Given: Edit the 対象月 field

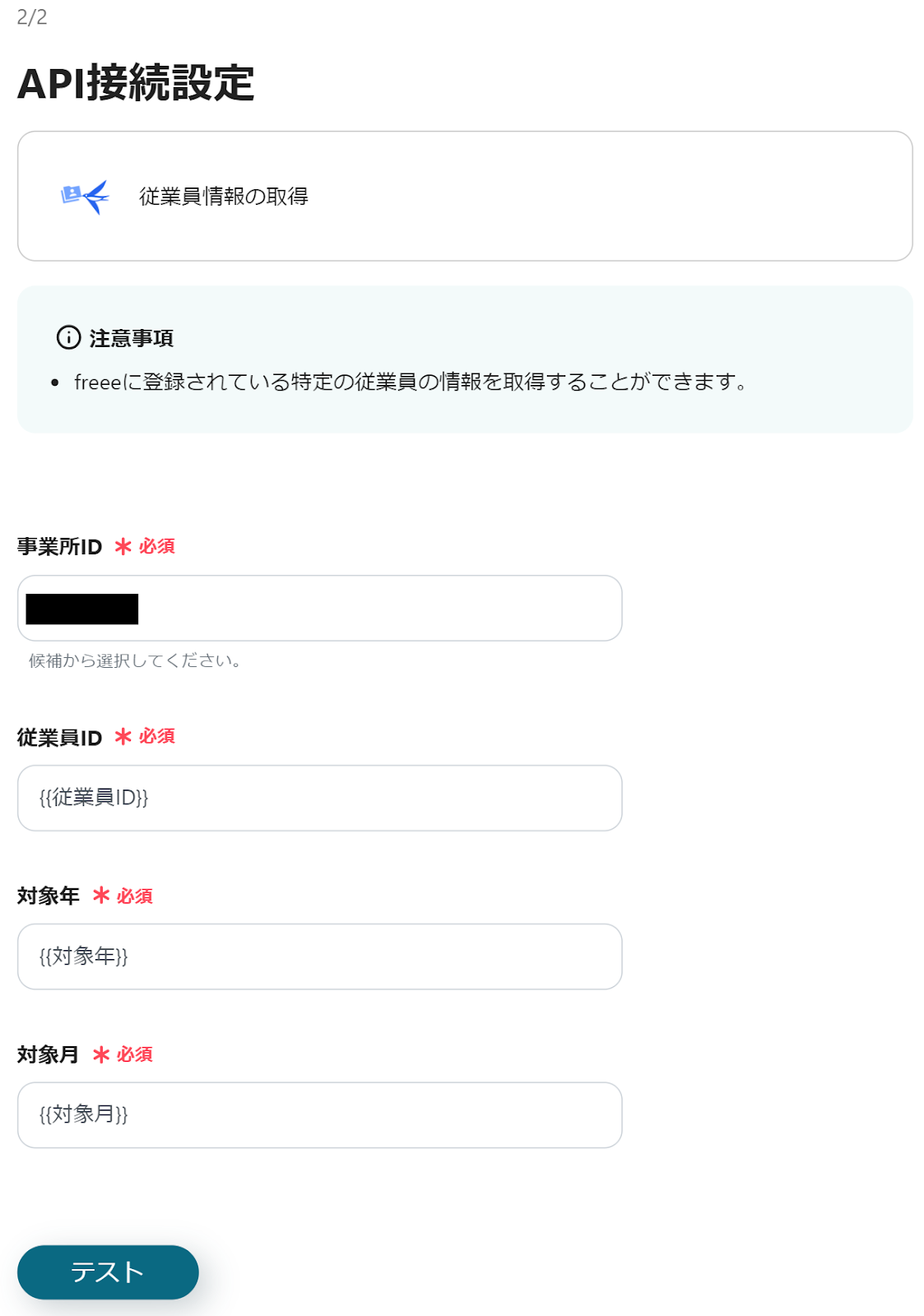Looking at the screenshot, I should (319, 1115).
